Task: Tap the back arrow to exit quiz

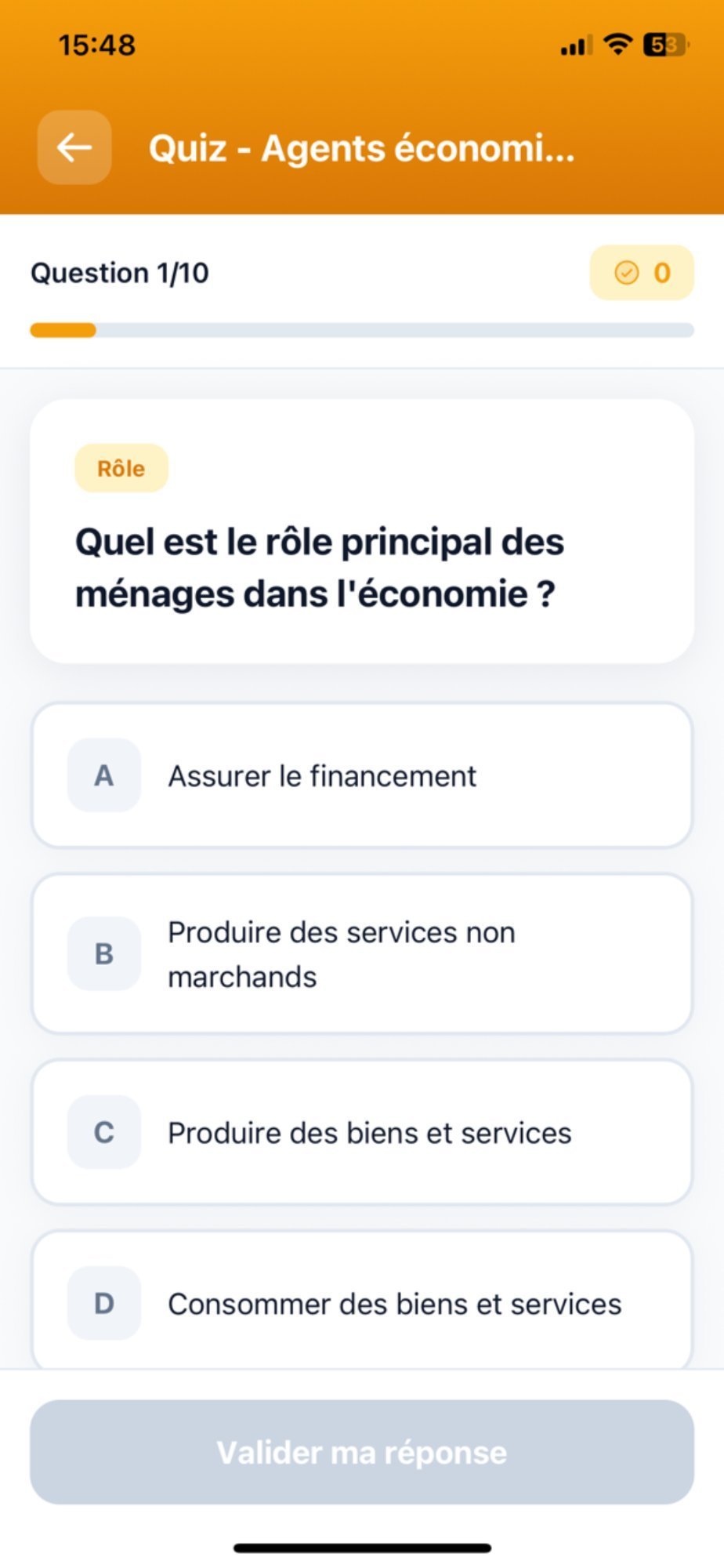Action: pyautogui.click(x=74, y=147)
